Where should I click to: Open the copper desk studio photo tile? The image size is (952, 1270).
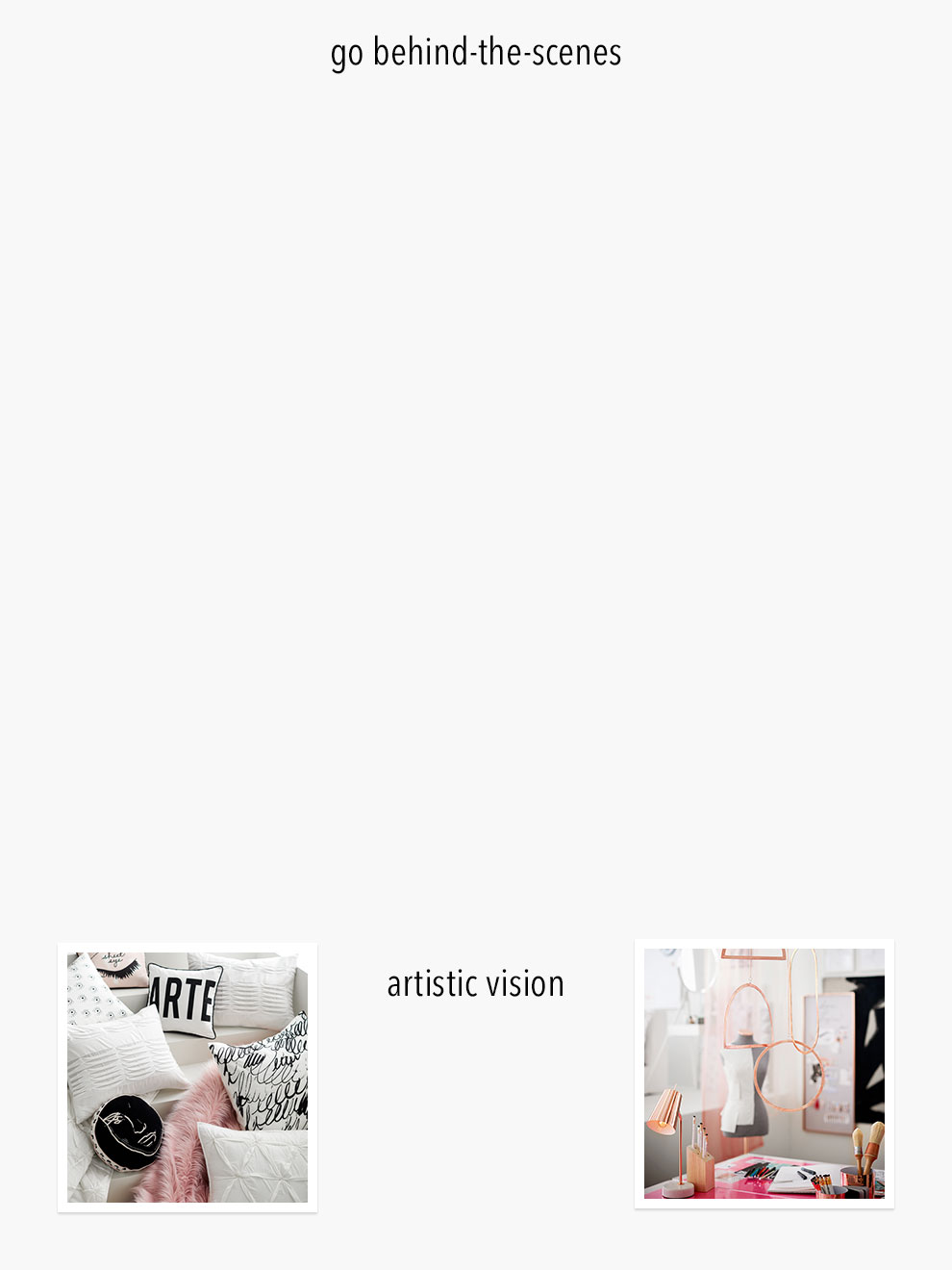coord(764,1073)
